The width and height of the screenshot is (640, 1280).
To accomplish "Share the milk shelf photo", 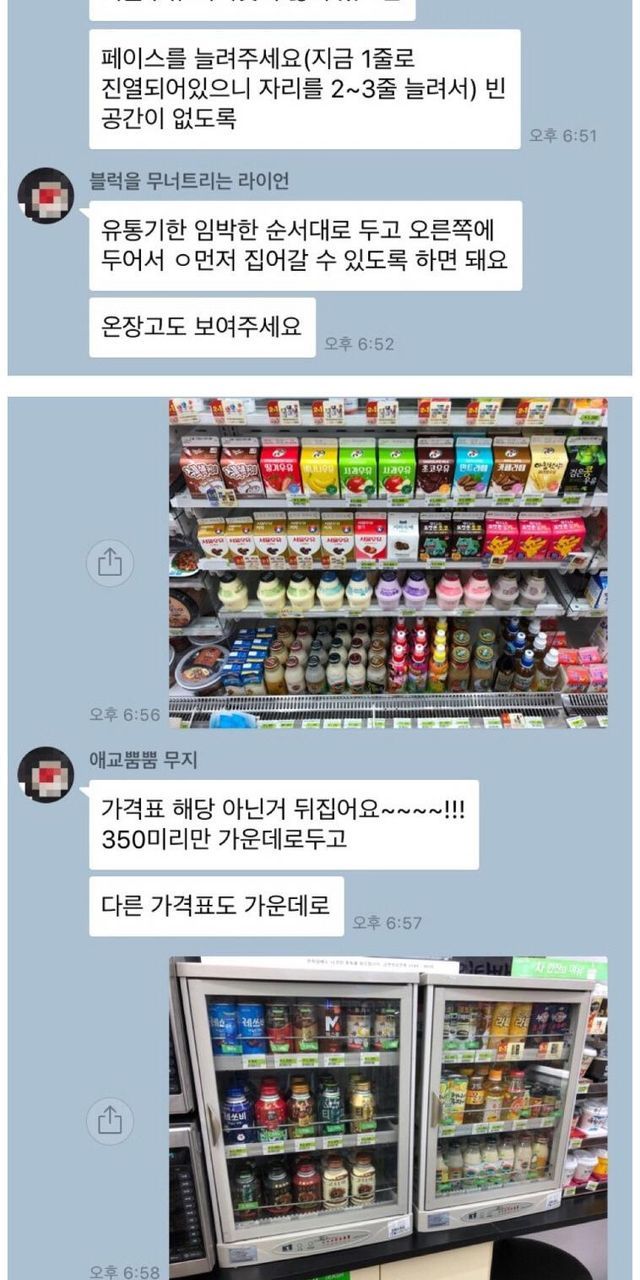I will [x=110, y=563].
